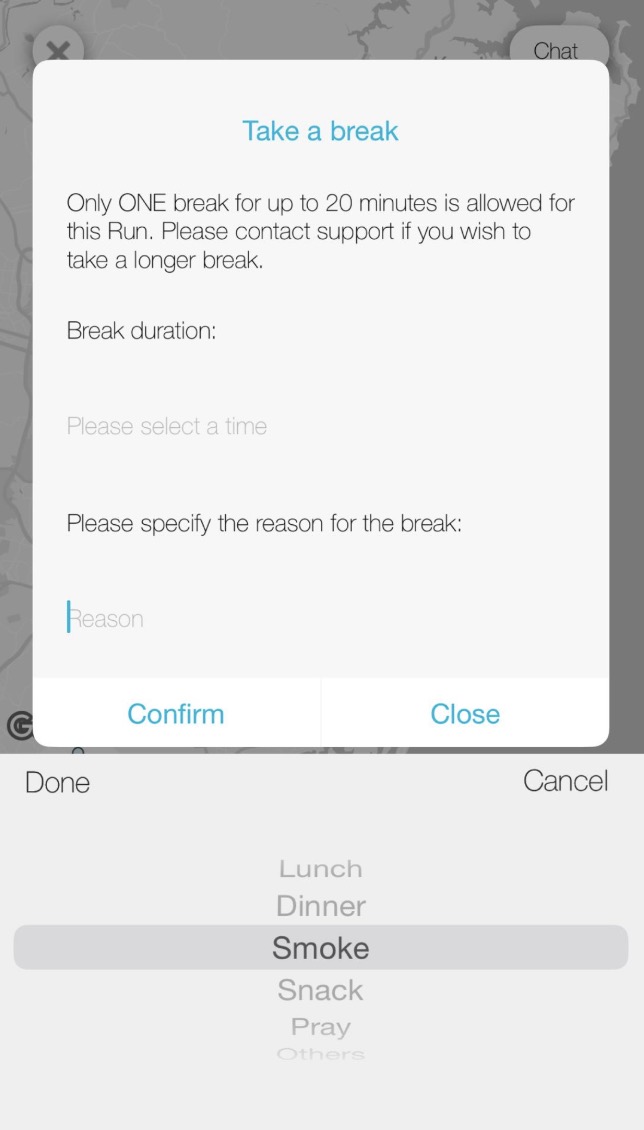
Task: Tap Confirm to submit the break
Action: [176, 713]
